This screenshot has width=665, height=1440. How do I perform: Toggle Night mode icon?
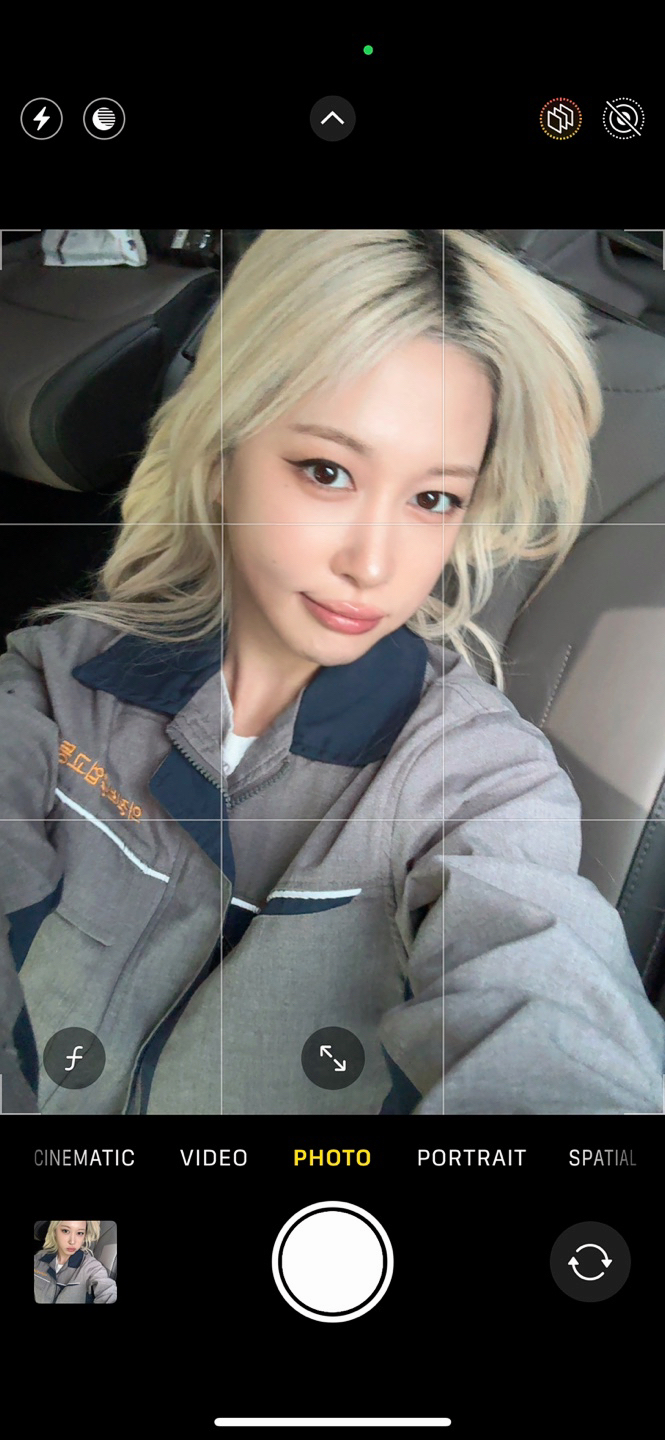pos(104,119)
